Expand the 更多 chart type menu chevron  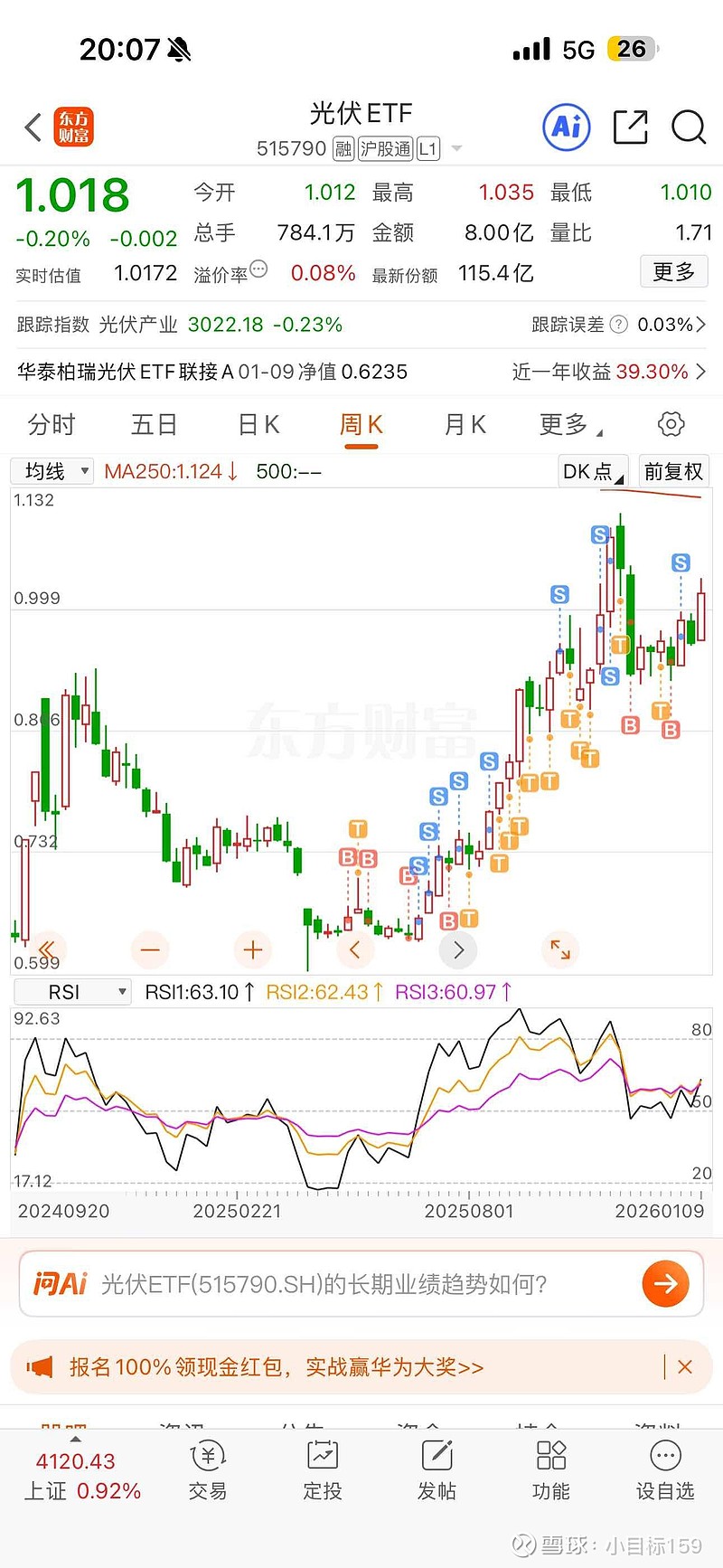click(569, 423)
